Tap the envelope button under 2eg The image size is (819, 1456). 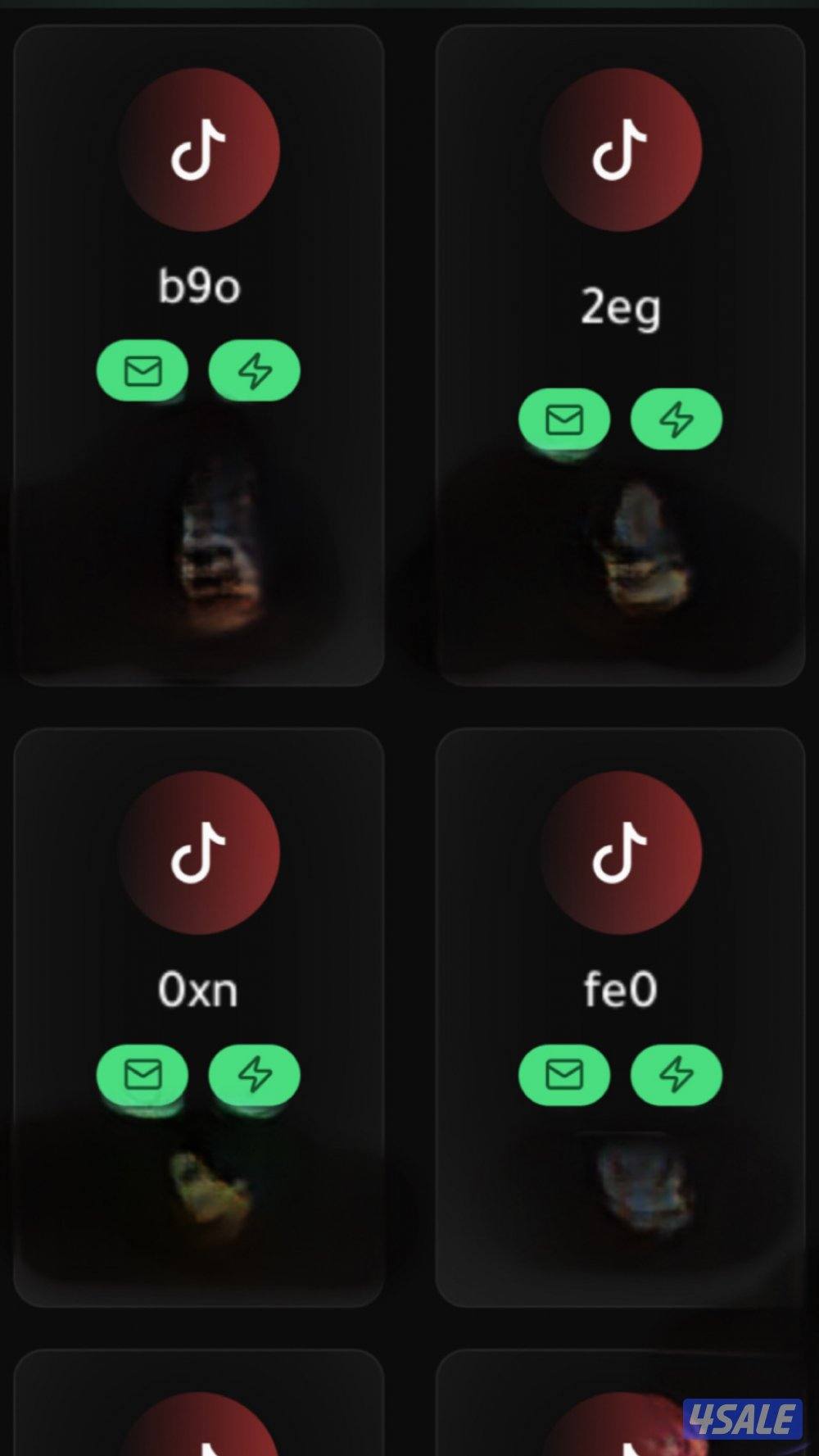564,420
